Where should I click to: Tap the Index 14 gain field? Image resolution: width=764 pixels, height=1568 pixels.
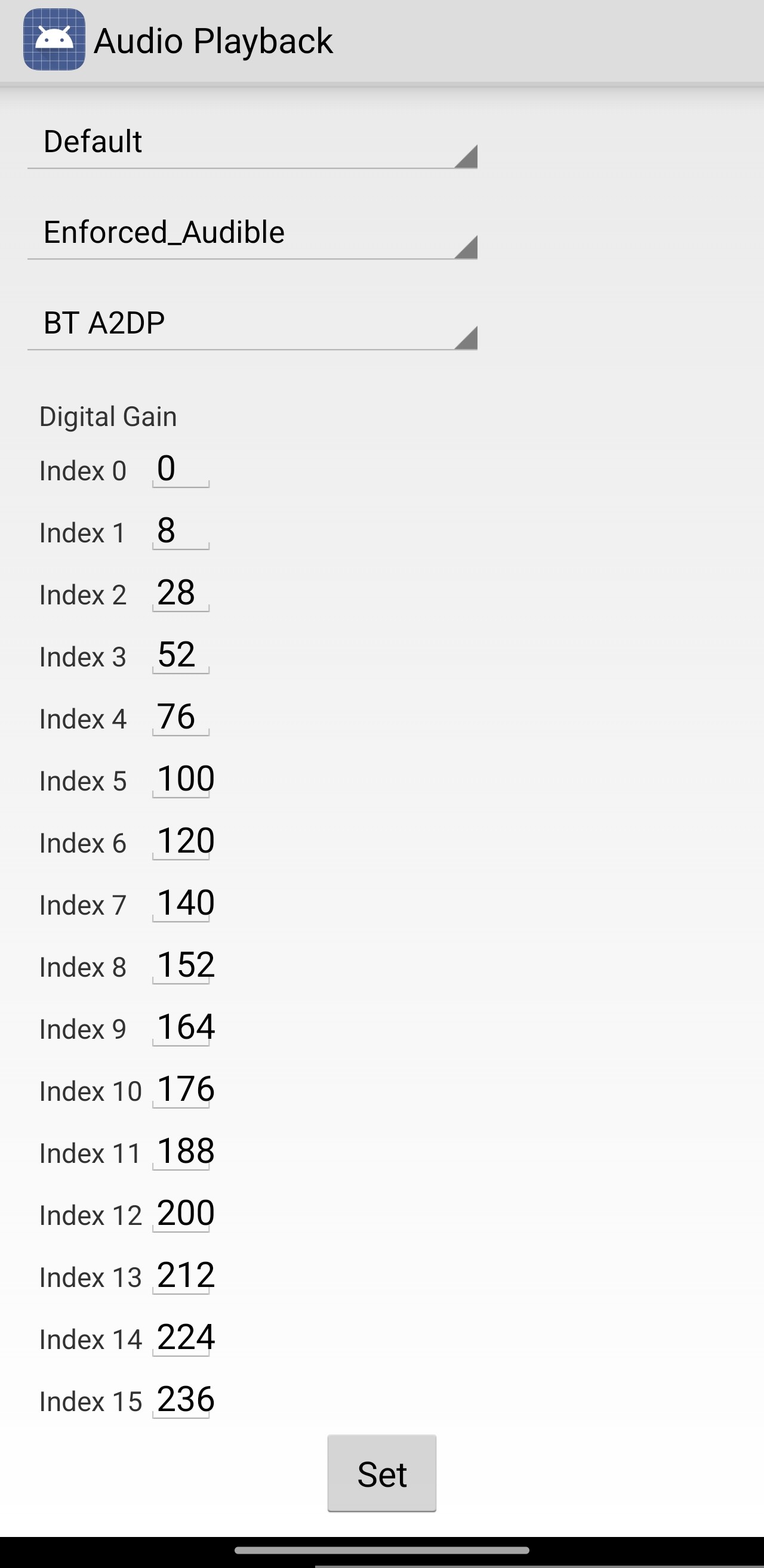[183, 1338]
